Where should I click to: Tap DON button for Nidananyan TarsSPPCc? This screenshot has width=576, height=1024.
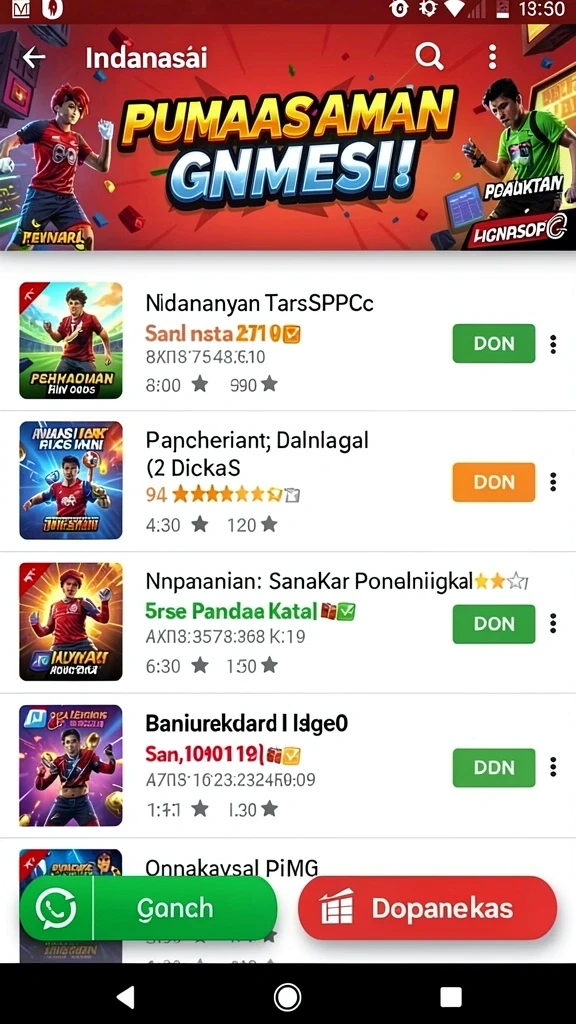pos(494,344)
